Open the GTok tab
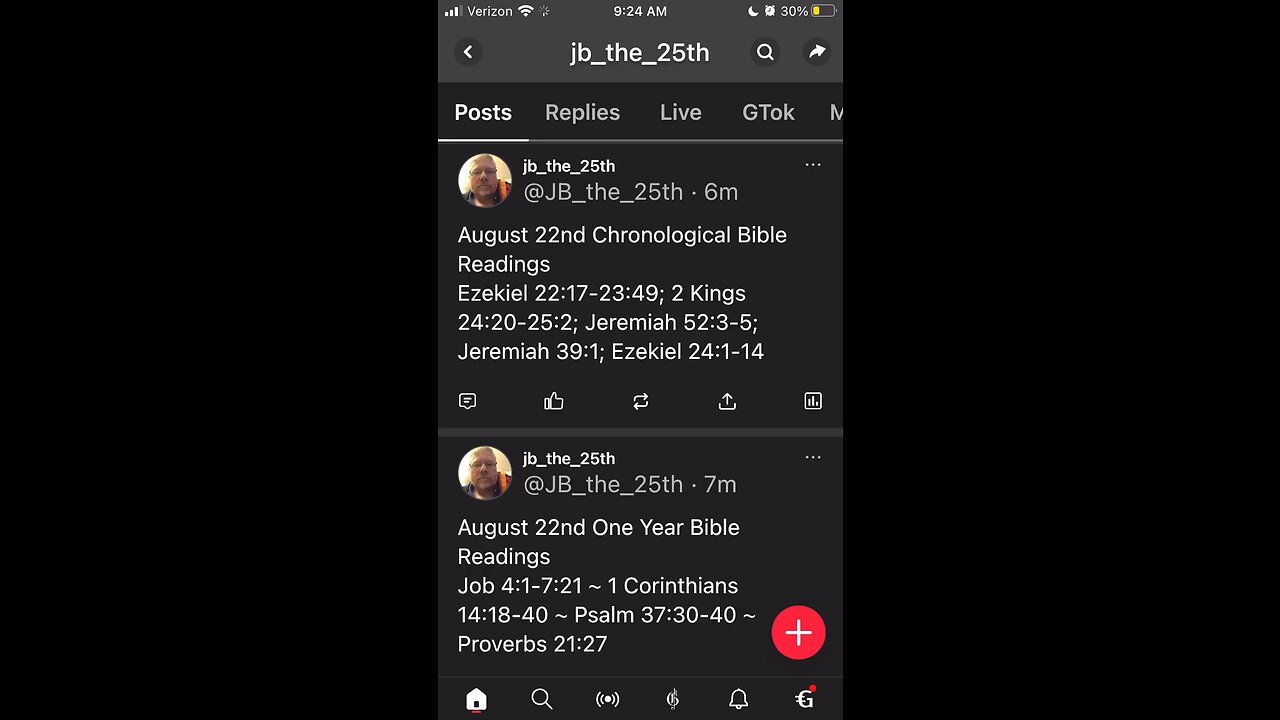This screenshot has width=1280, height=720. pos(768,112)
